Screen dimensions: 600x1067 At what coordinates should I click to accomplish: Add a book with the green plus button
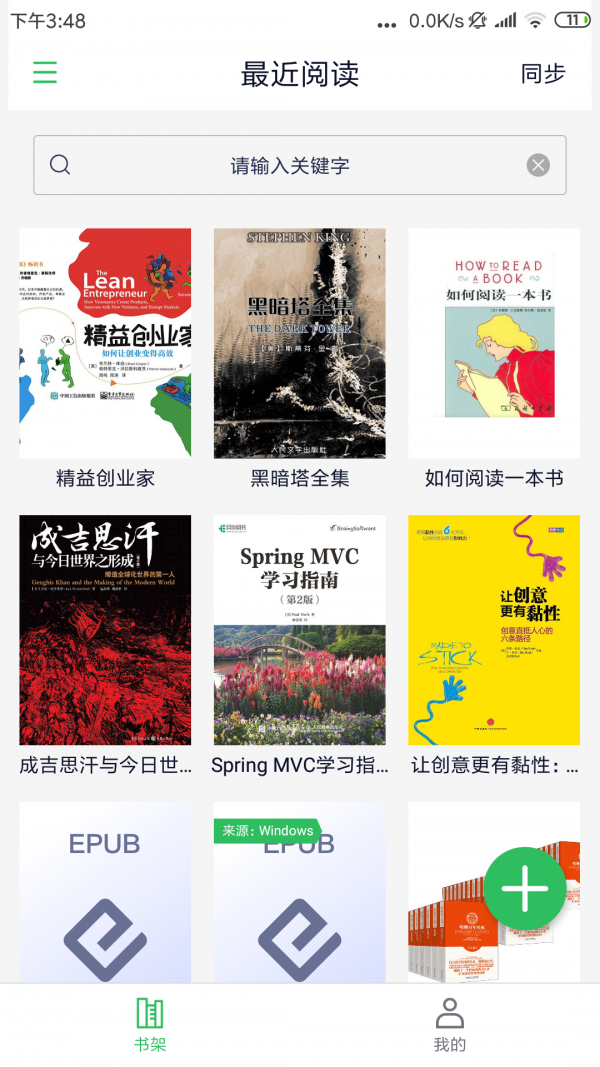point(525,888)
